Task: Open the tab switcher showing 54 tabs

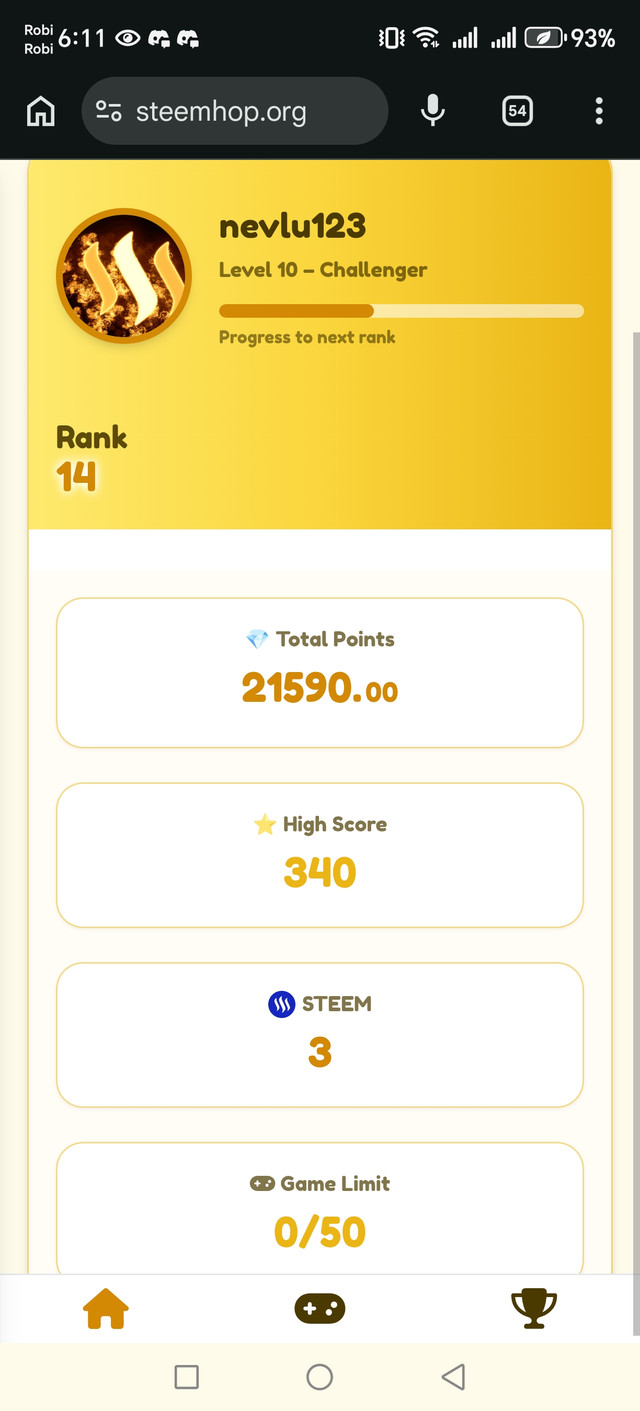Action: coord(517,112)
